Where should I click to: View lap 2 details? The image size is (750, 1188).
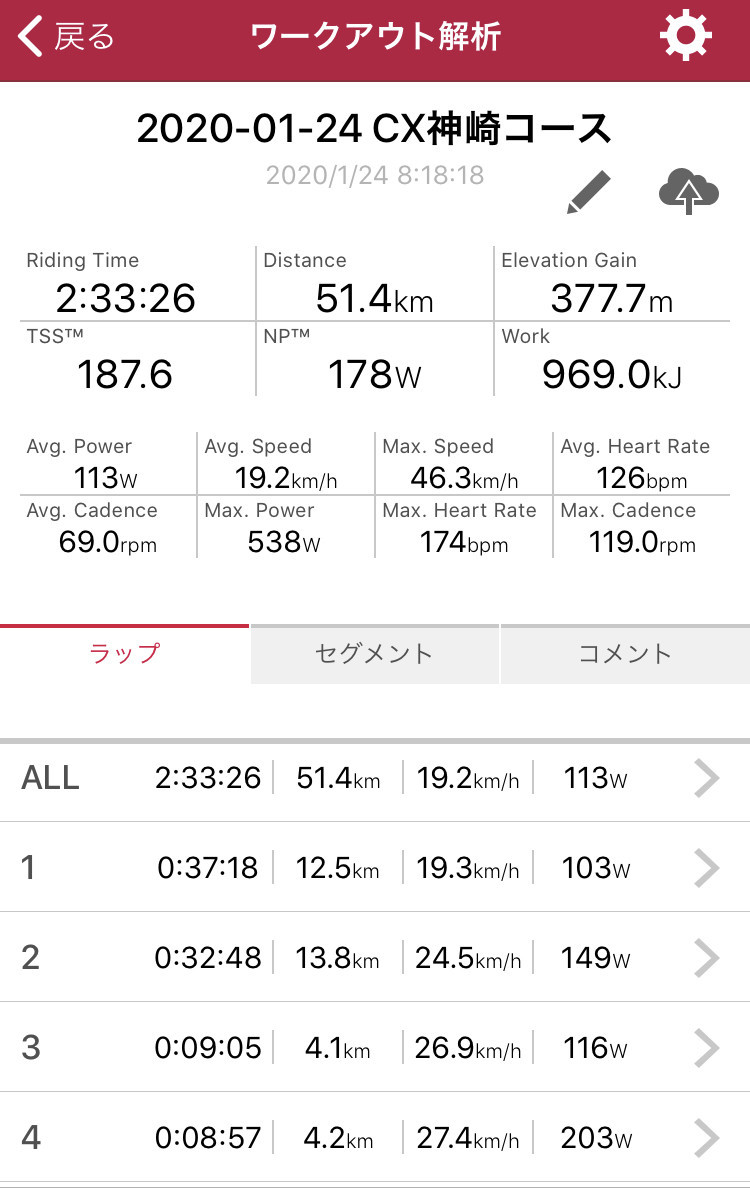[375, 958]
